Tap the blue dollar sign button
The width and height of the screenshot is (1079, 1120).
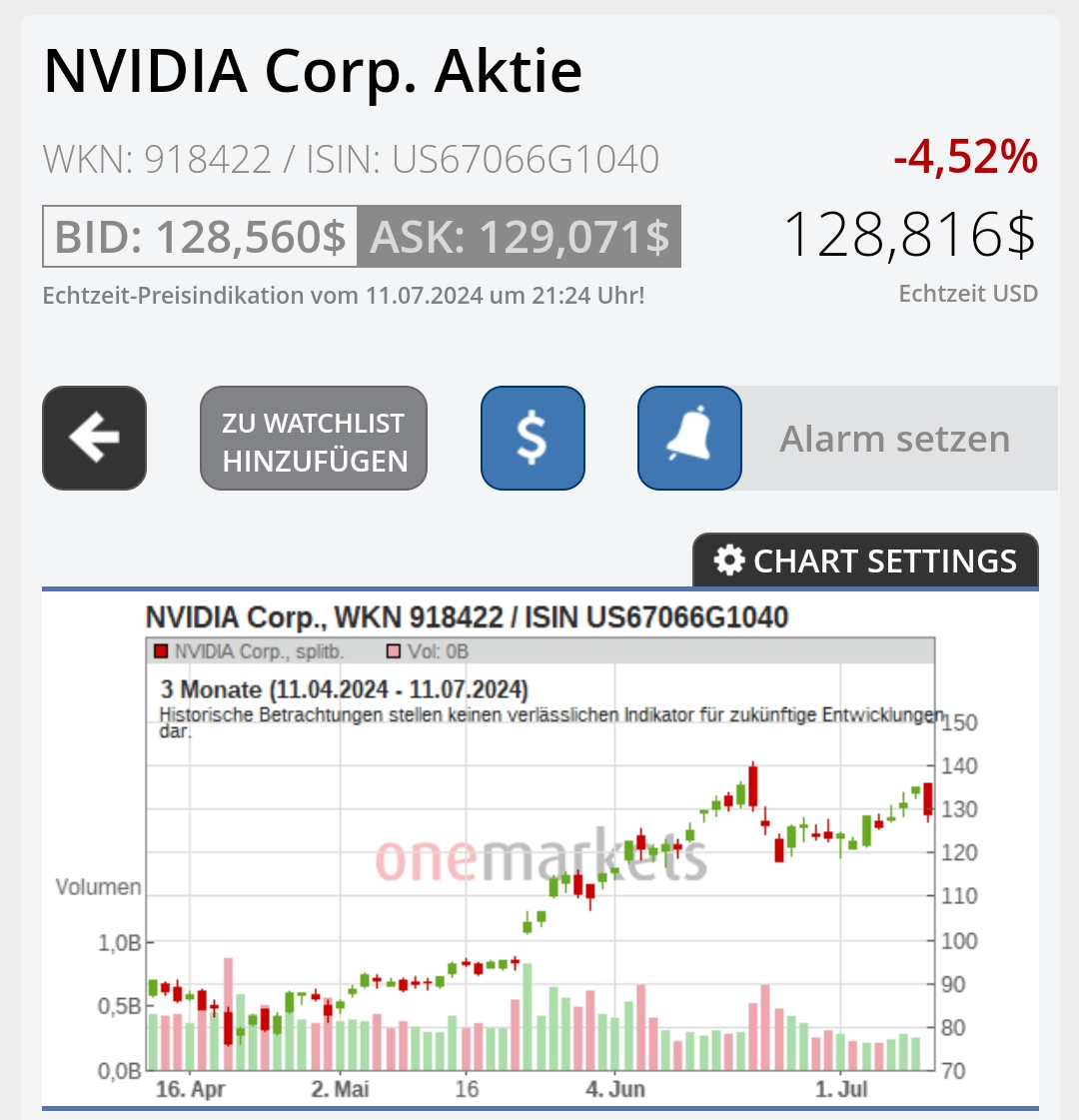tap(533, 438)
